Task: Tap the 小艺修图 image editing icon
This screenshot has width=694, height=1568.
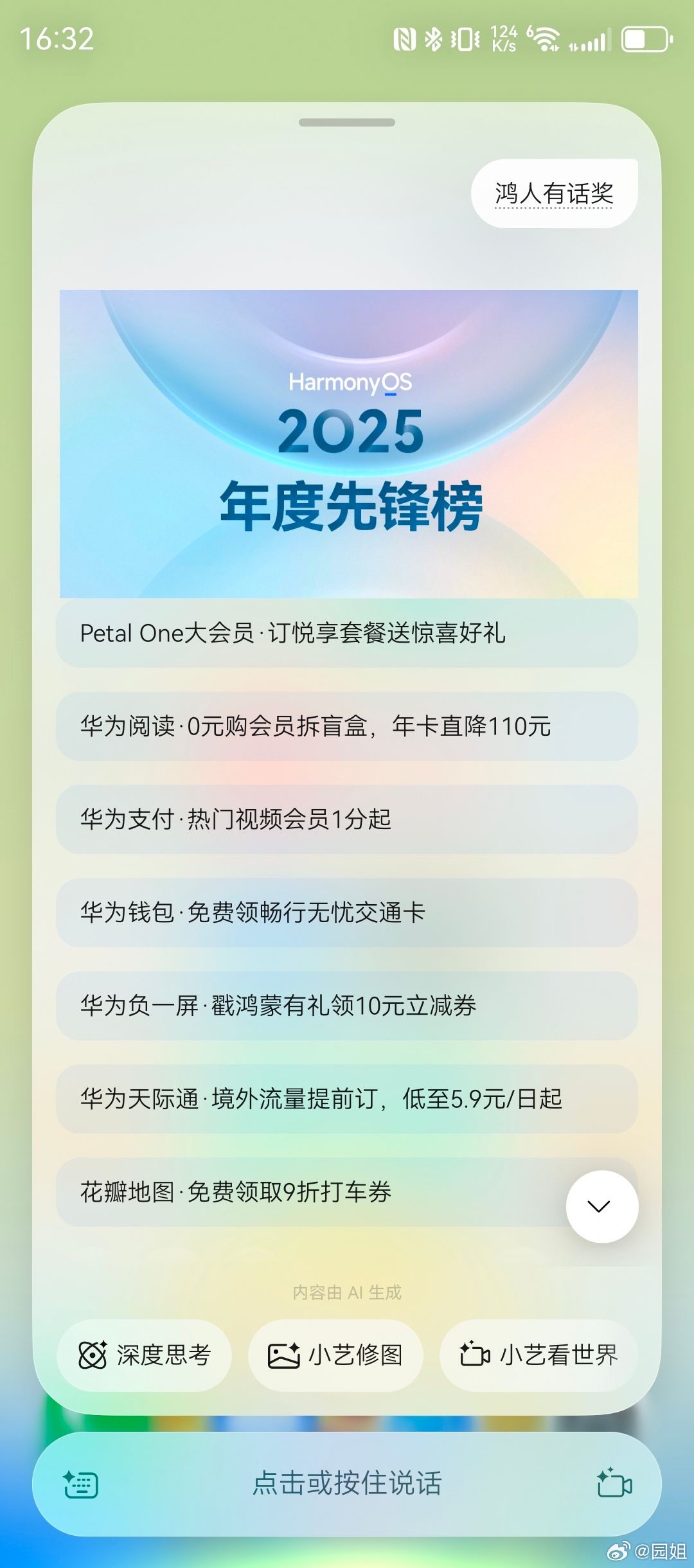Action: pos(285,1354)
